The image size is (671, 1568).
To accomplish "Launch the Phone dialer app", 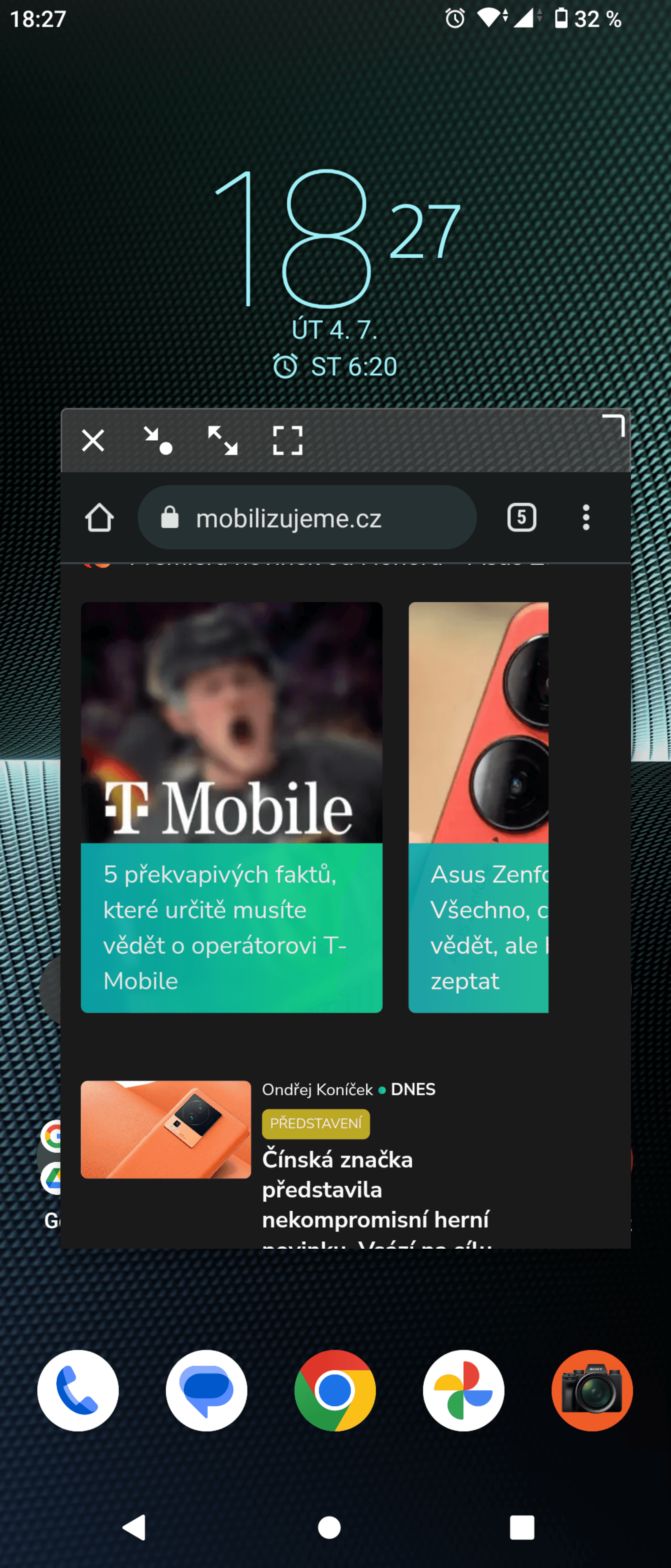I will pyautogui.click(x=78, y=1391).
